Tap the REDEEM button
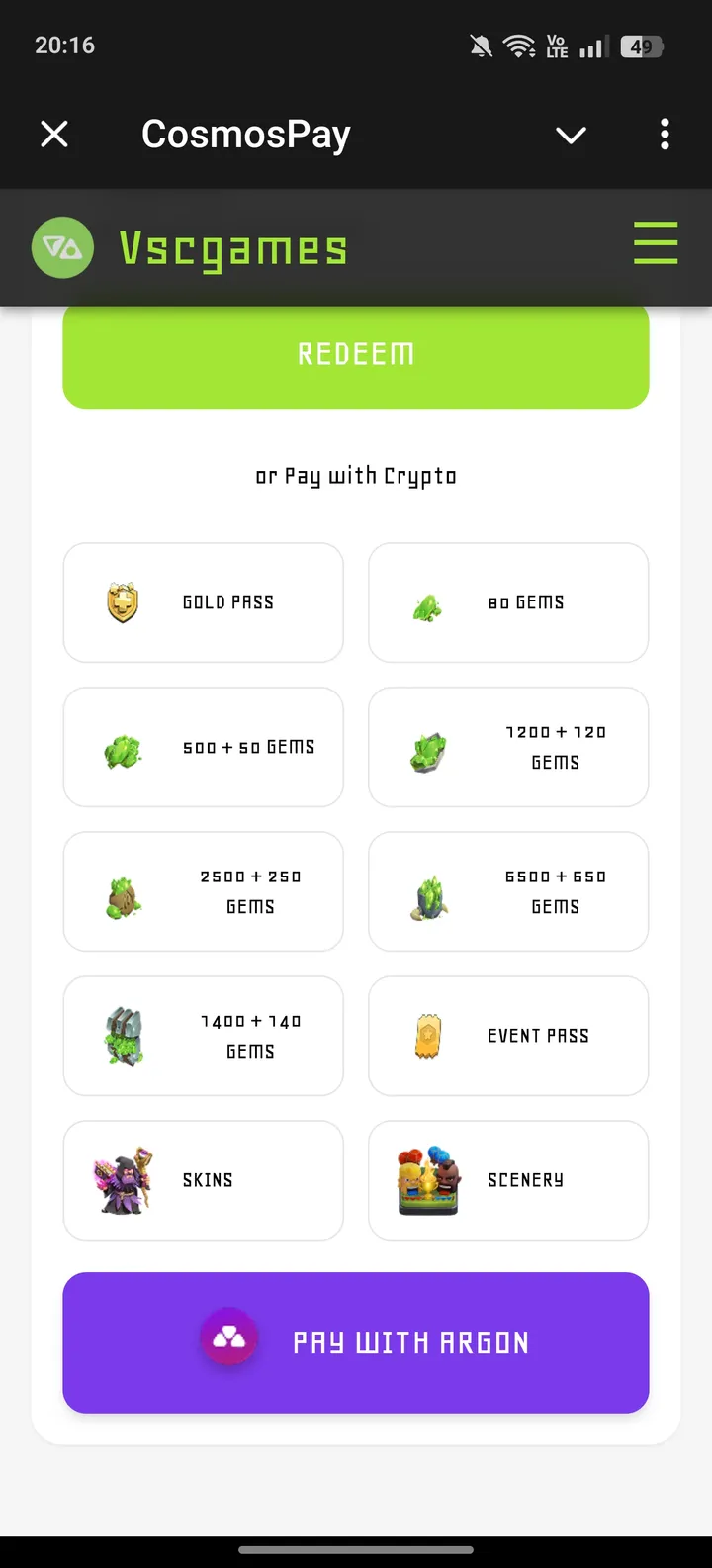The image size is (712, 1568). [x=356, y=355]
